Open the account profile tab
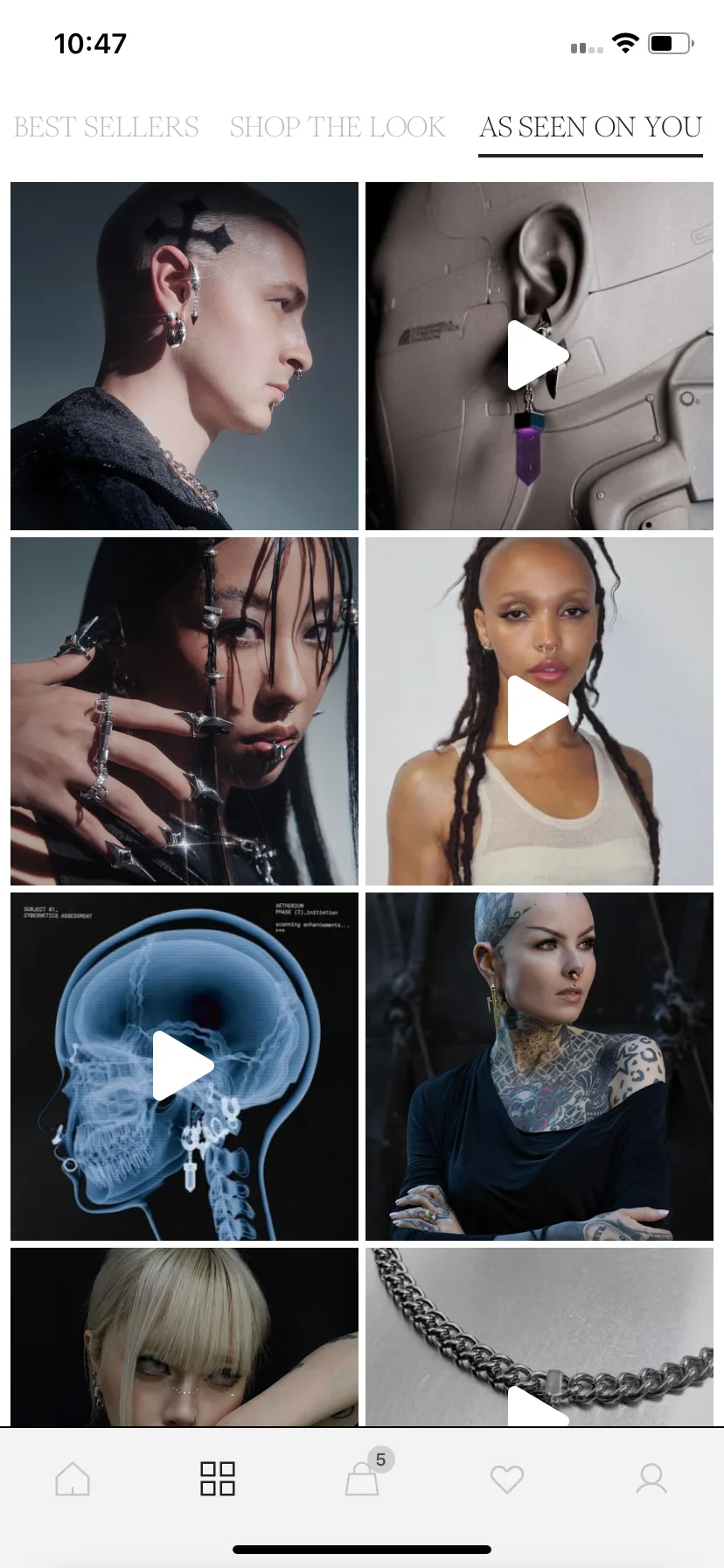724x1568 pixels. coord(651,1479)
